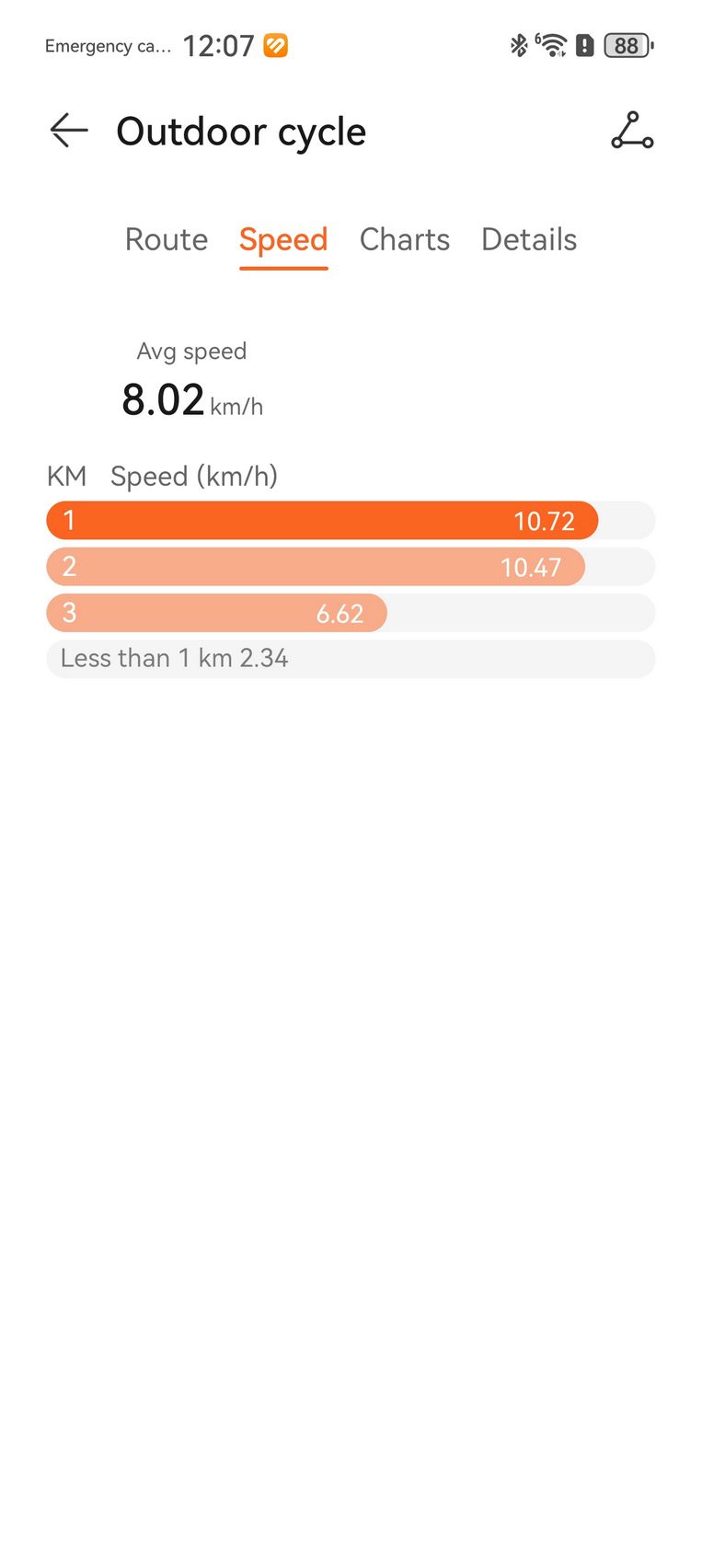702x1568 pixels.
Task: Open the route share icon
Action: coord(632,131)
